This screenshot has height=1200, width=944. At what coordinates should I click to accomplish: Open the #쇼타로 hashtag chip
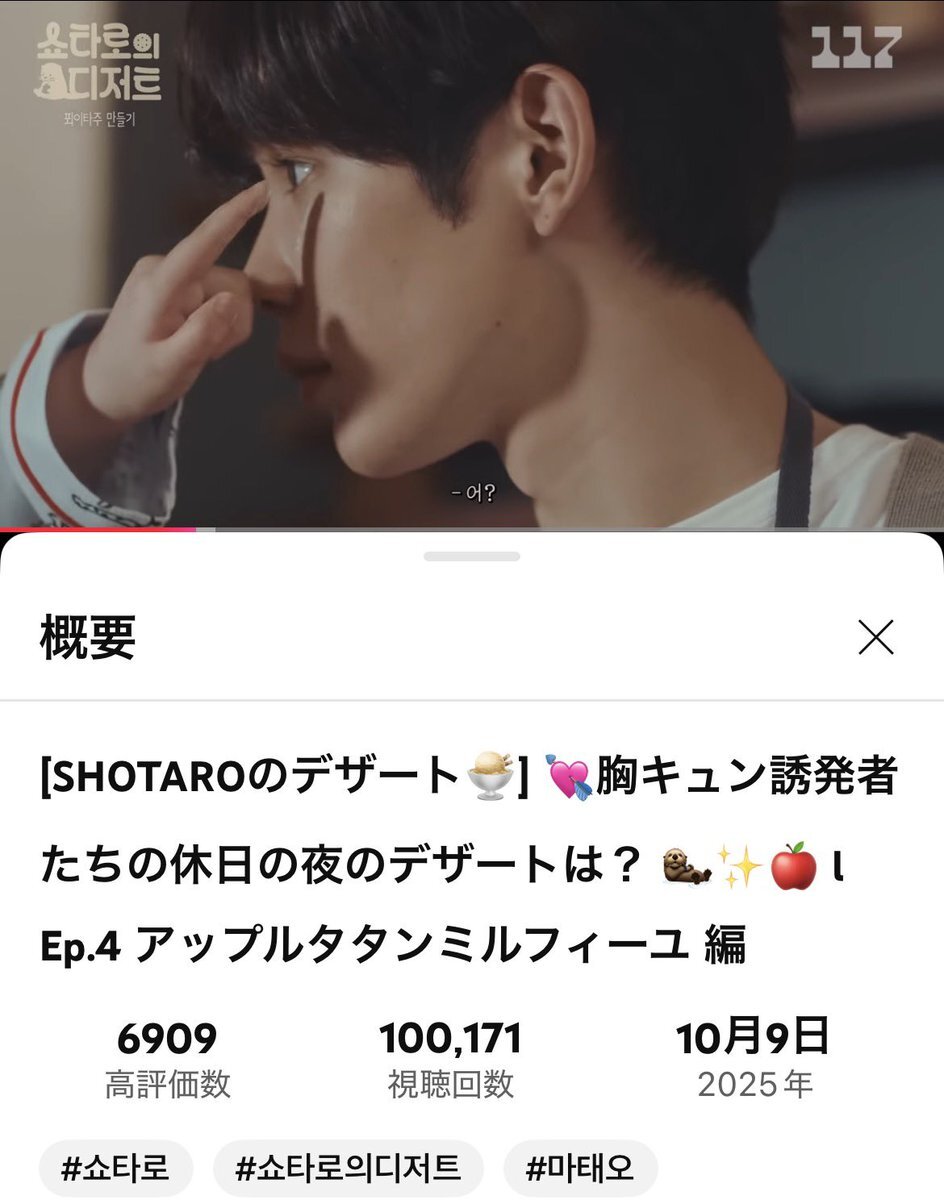pyautogui.click(x=115, y=1167)
